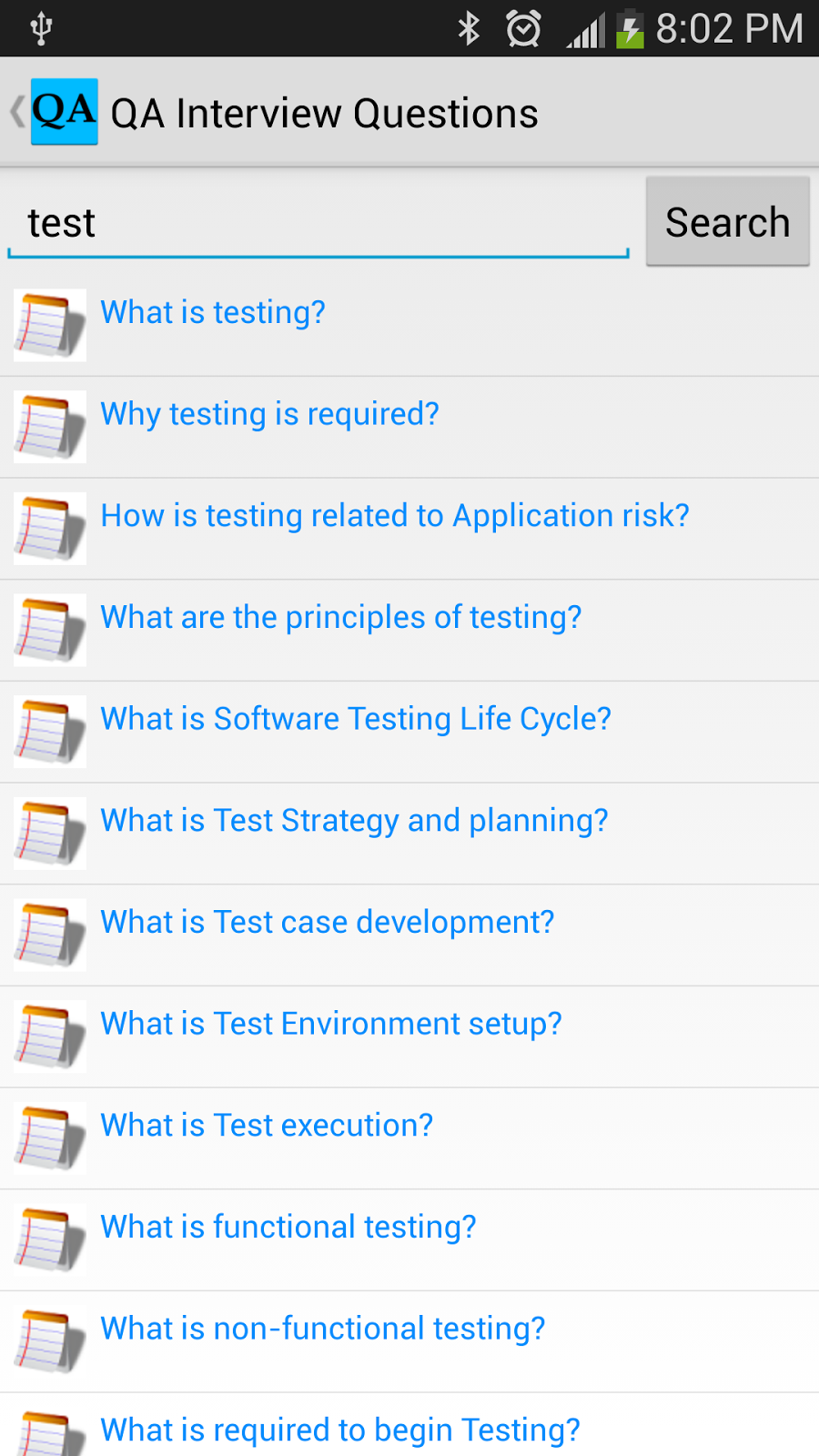Tap the notepad icon next to Test execution question
This screenshot has height=1456, width=819.
[x=48, y=1137]
